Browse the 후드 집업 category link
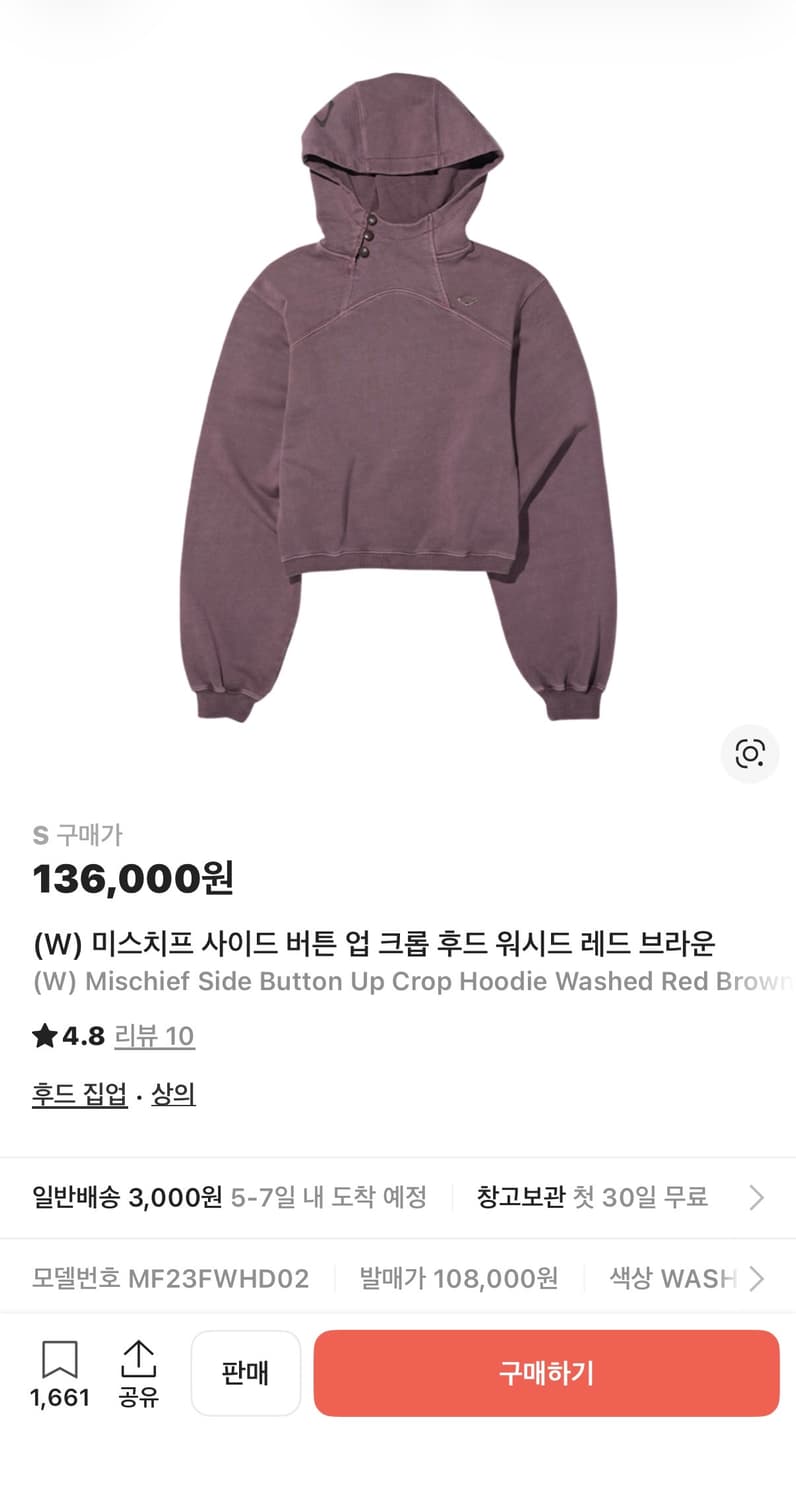The image size is (796, 1500). 79,1094
